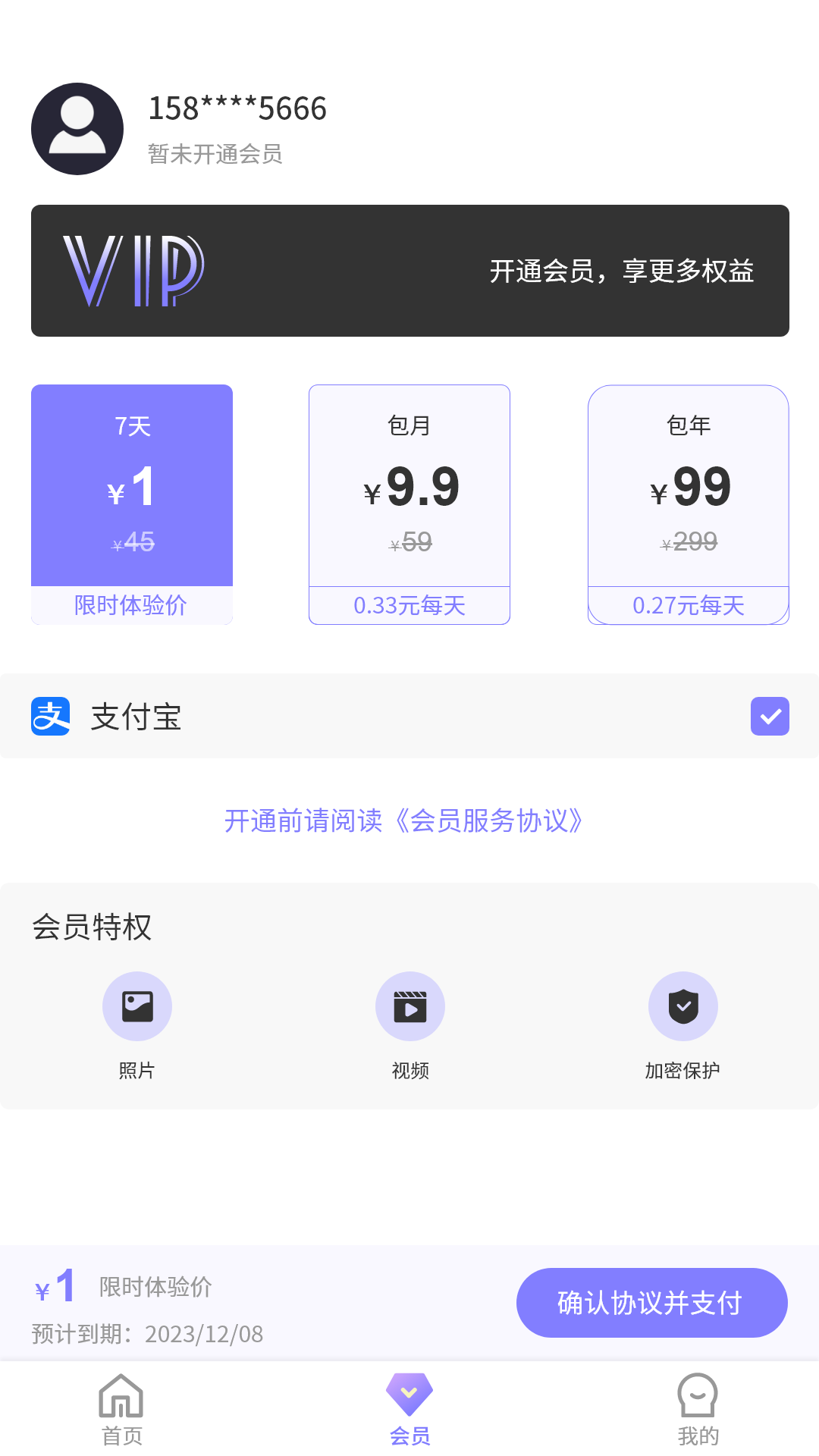Toggle the Alipay payment checkbox
This screenshot has height=1456, width=819.
(x=772, y=715)
